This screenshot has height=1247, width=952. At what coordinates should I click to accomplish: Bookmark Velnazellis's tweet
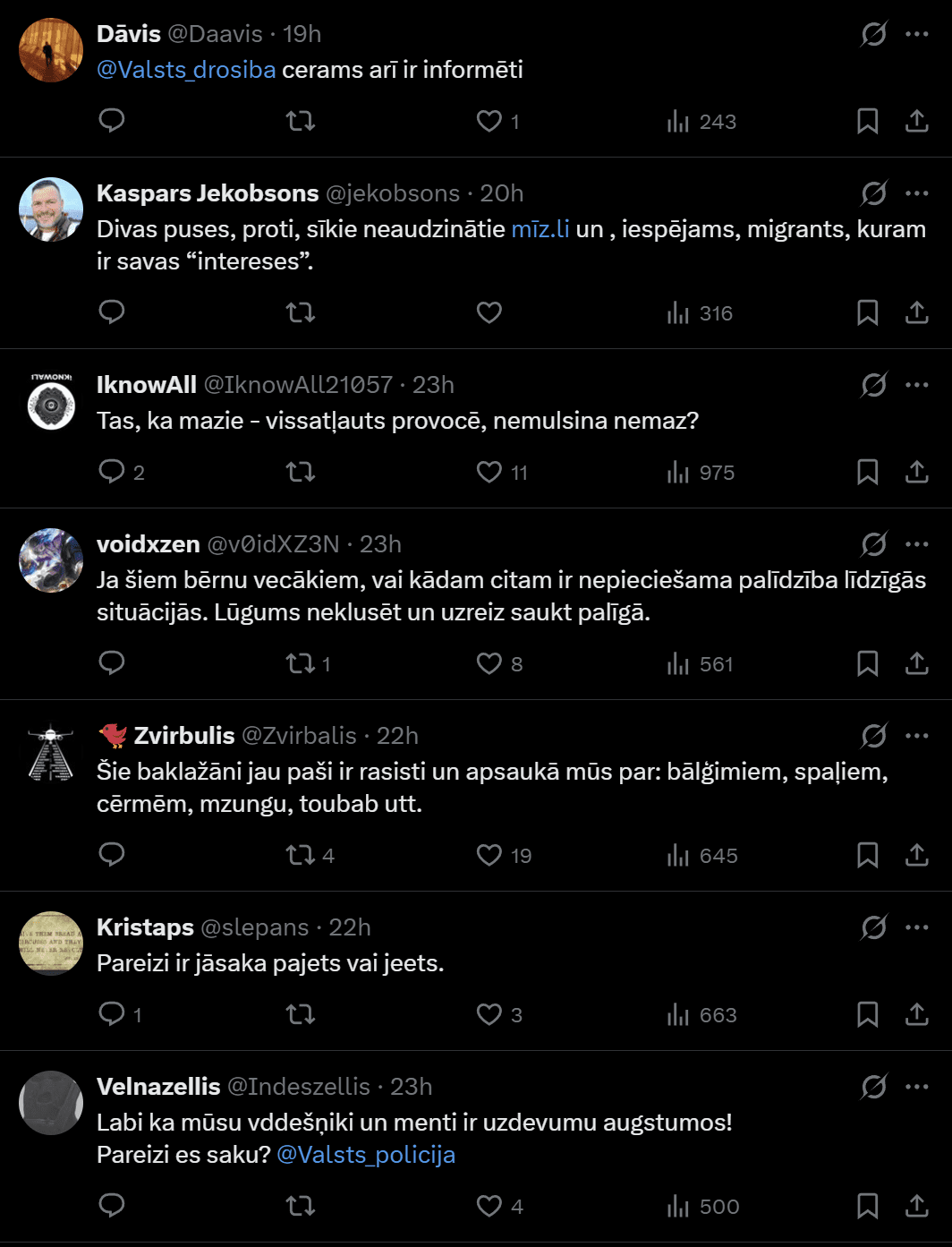click(867, 1206)
